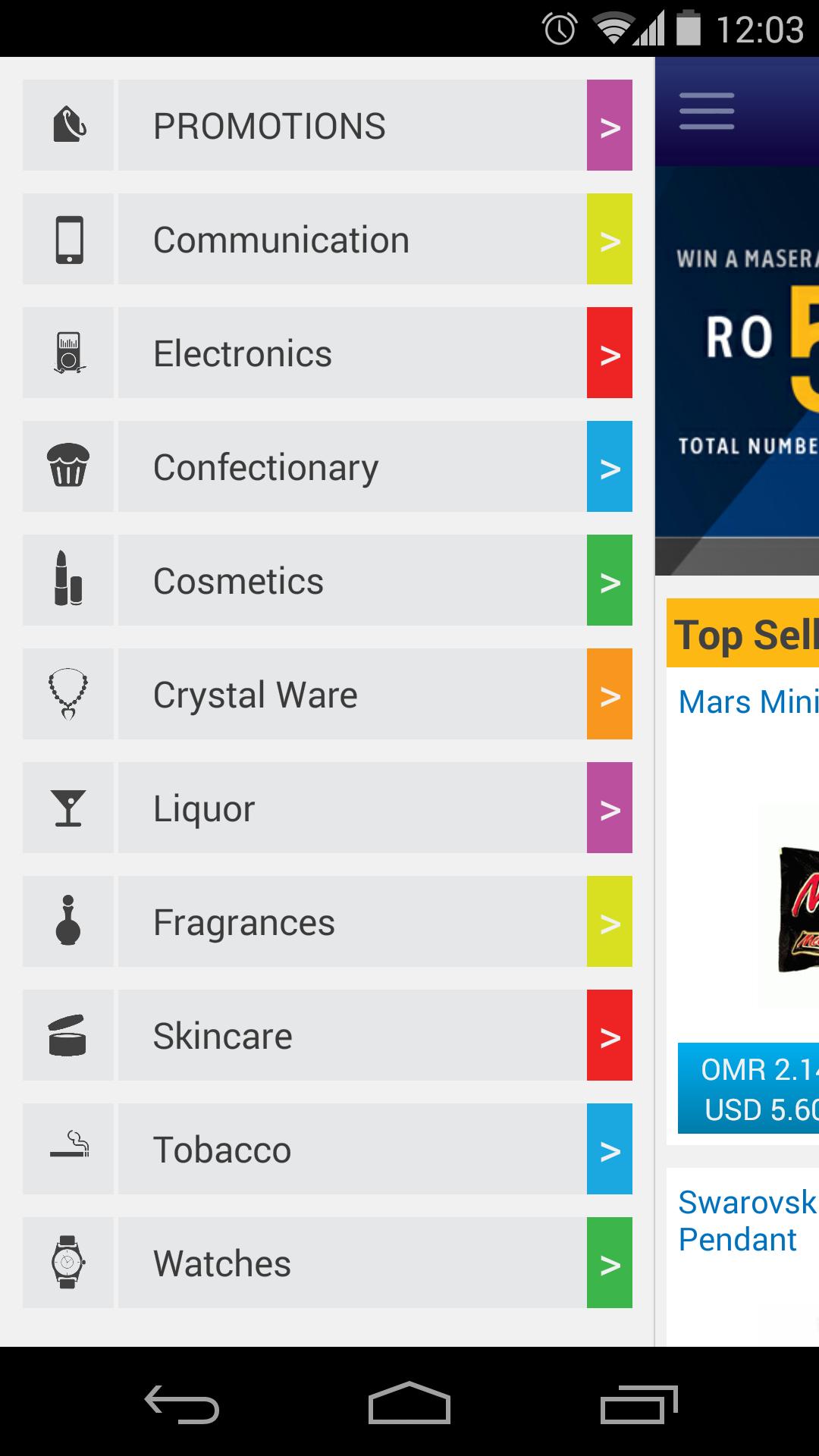Return to the home screen
This screenshot has width=819, height=1456.
pyautogui.click(x=409, y=1403)
